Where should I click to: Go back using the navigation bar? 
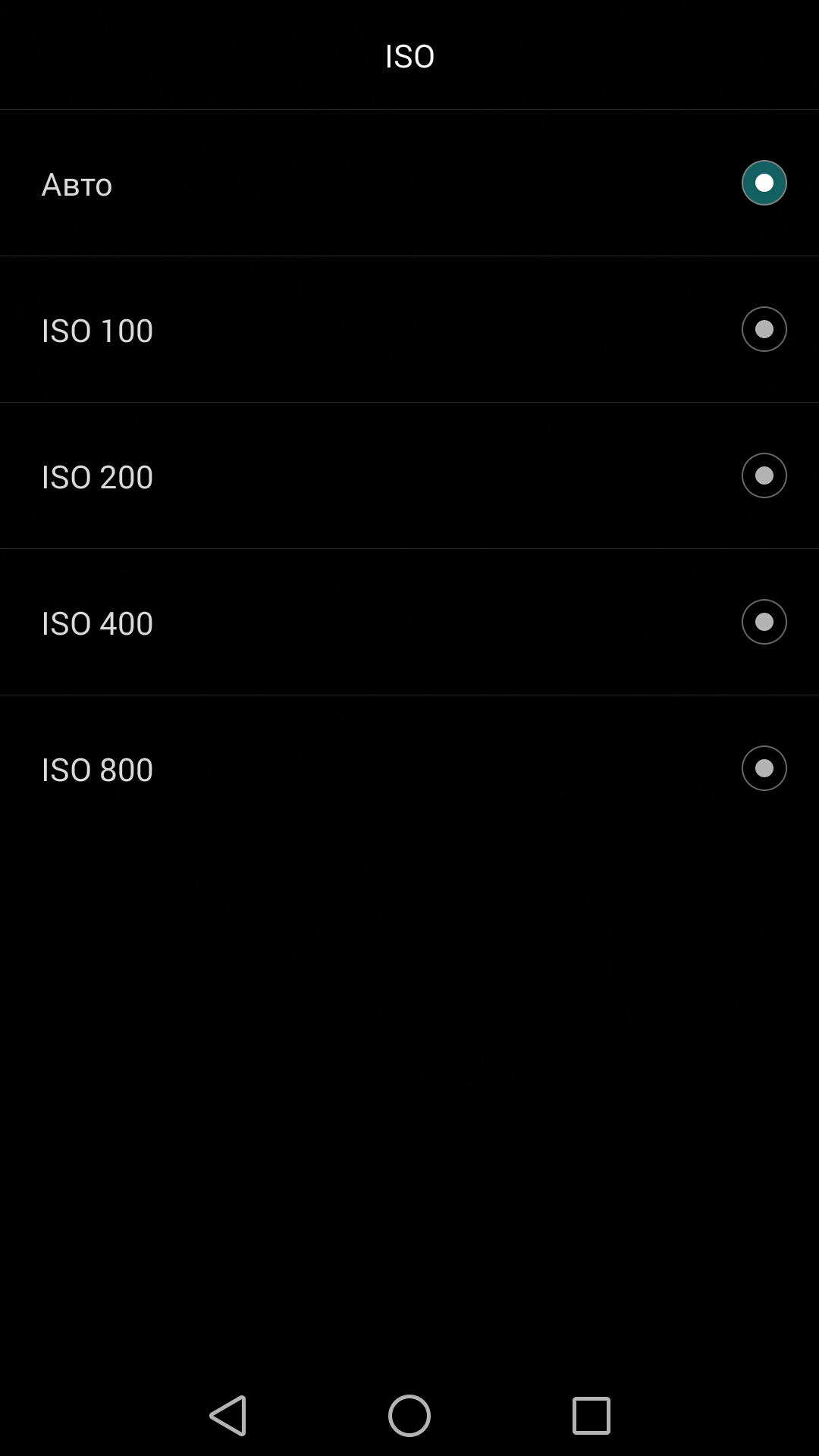point(228,1415)
